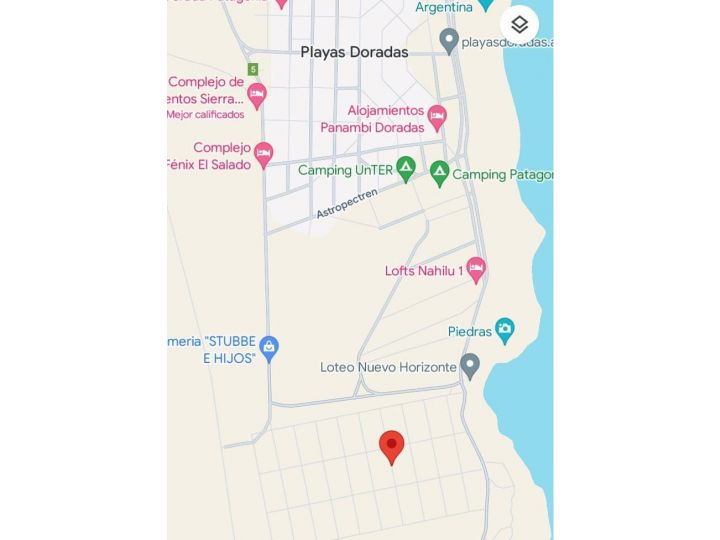Open Lofts Nahilu 1 lodging marker
Viewport: 720px width, 540px height.
pos(476,268)
